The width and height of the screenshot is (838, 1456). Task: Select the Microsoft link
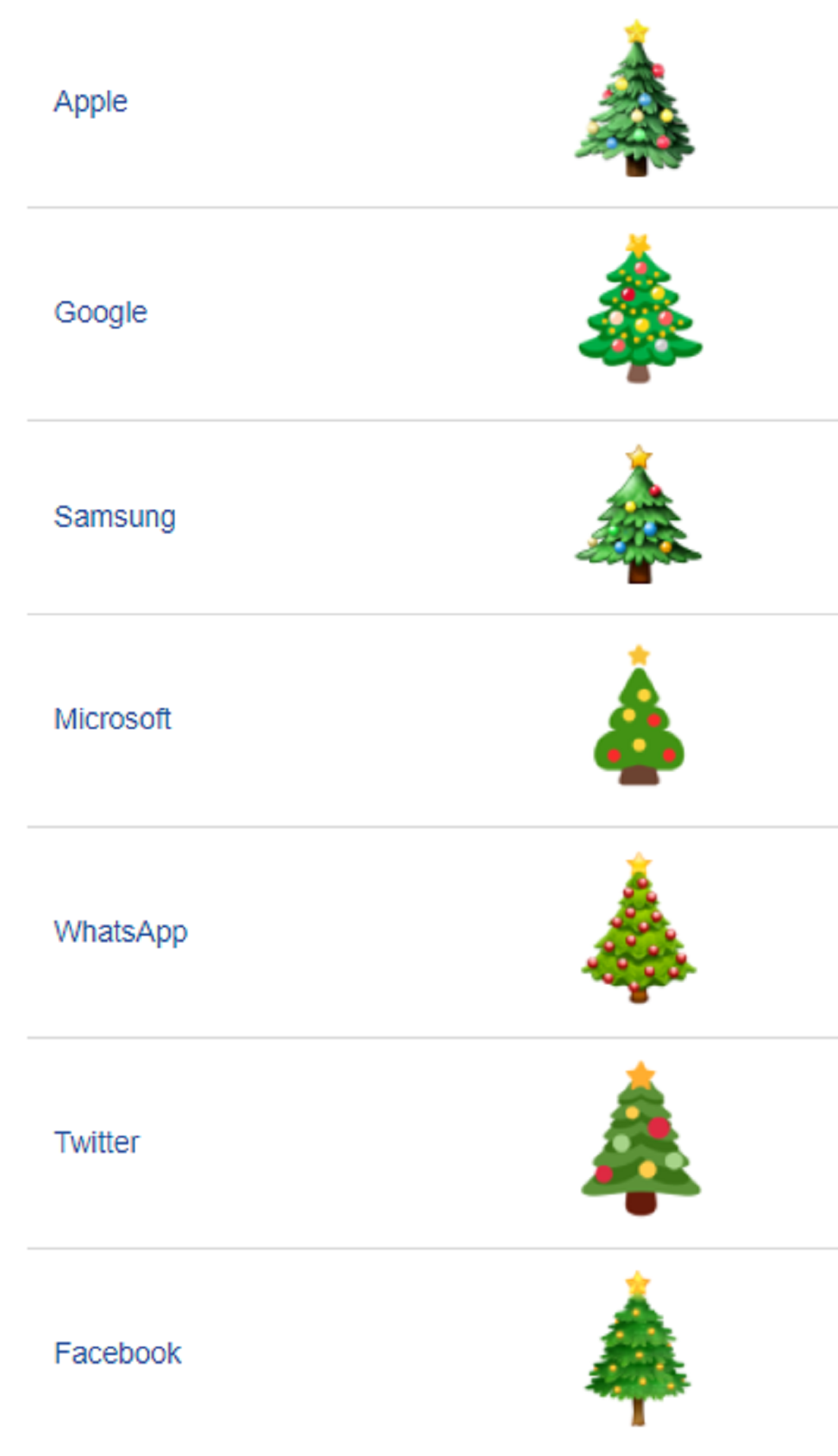pyautogui.click(x=112, y=719)
